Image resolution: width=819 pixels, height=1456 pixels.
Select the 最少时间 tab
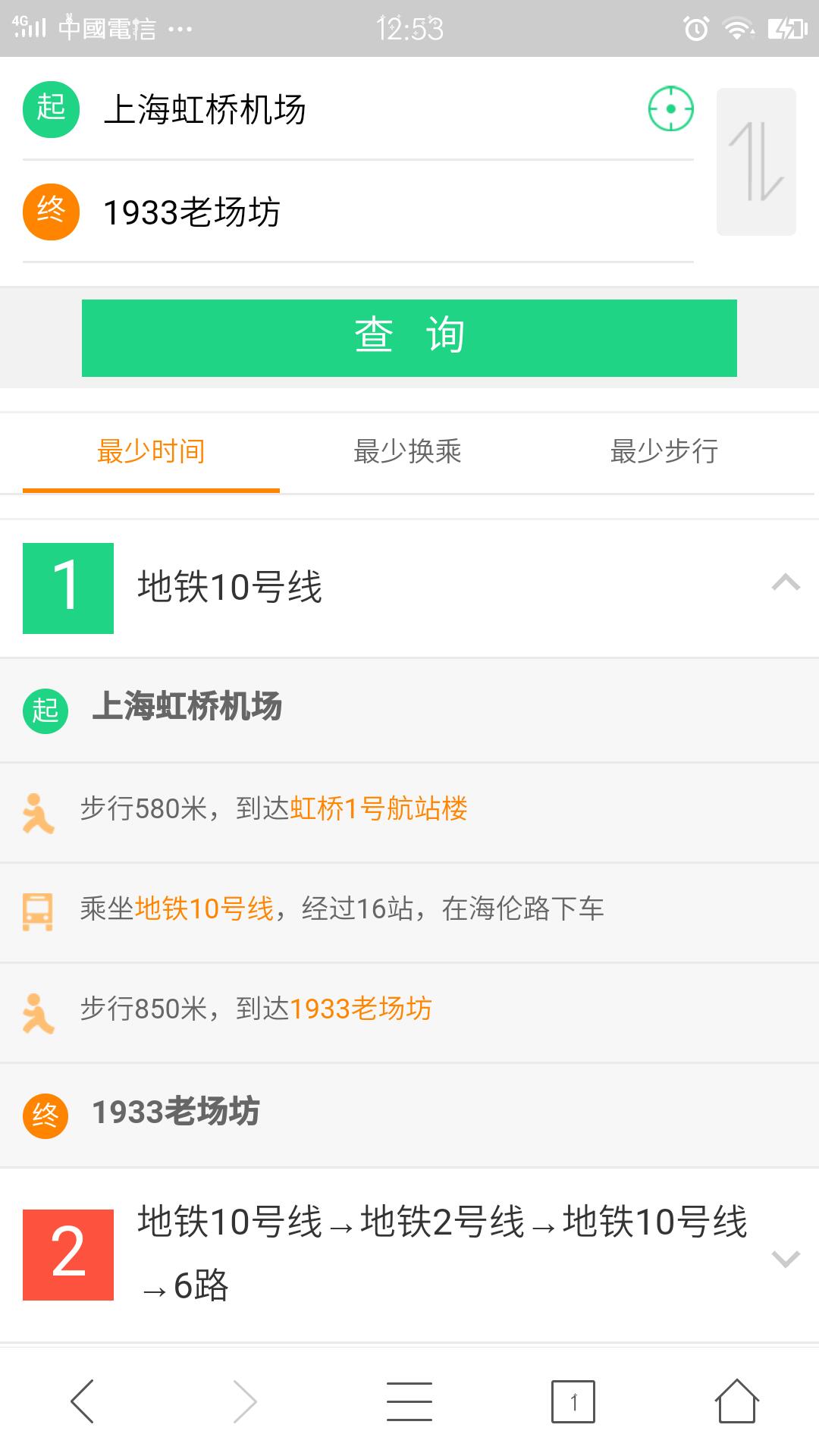(151, 451)
